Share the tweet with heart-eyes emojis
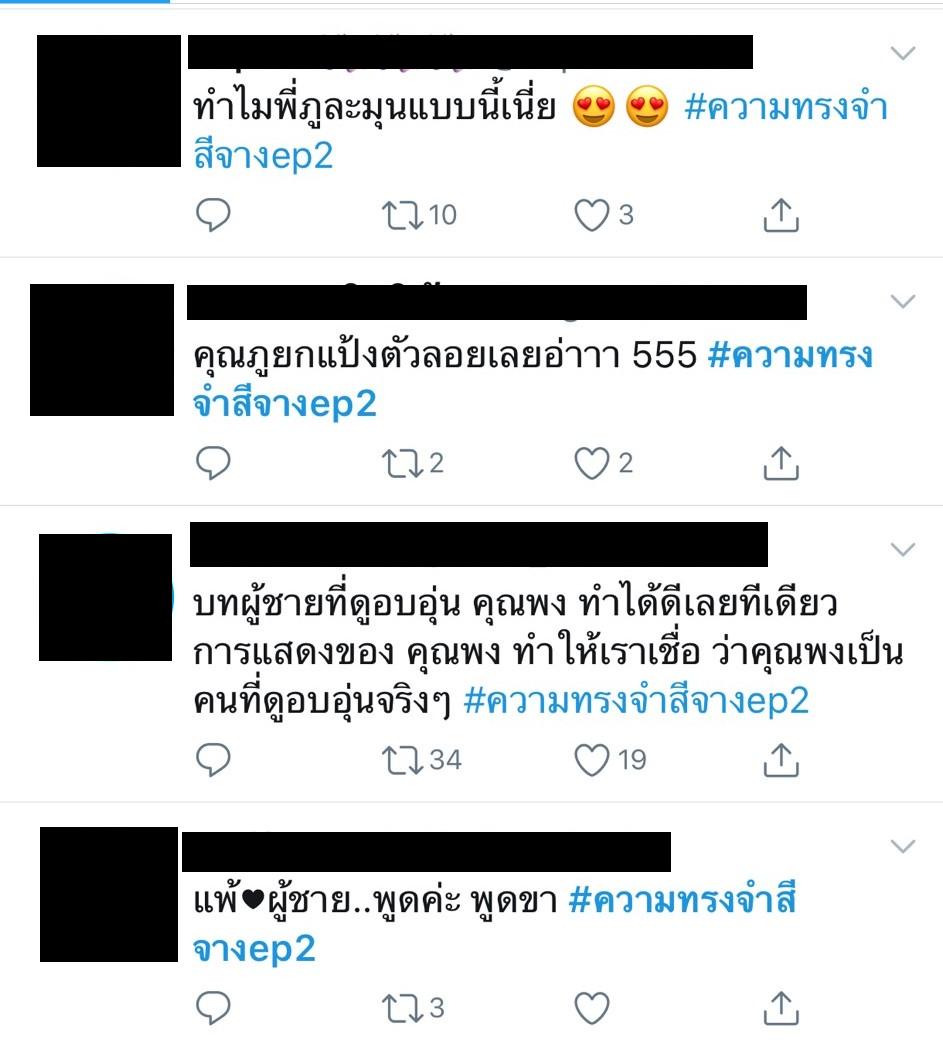Viewport: 943px width, 1045px height. (x=780, y=213)
